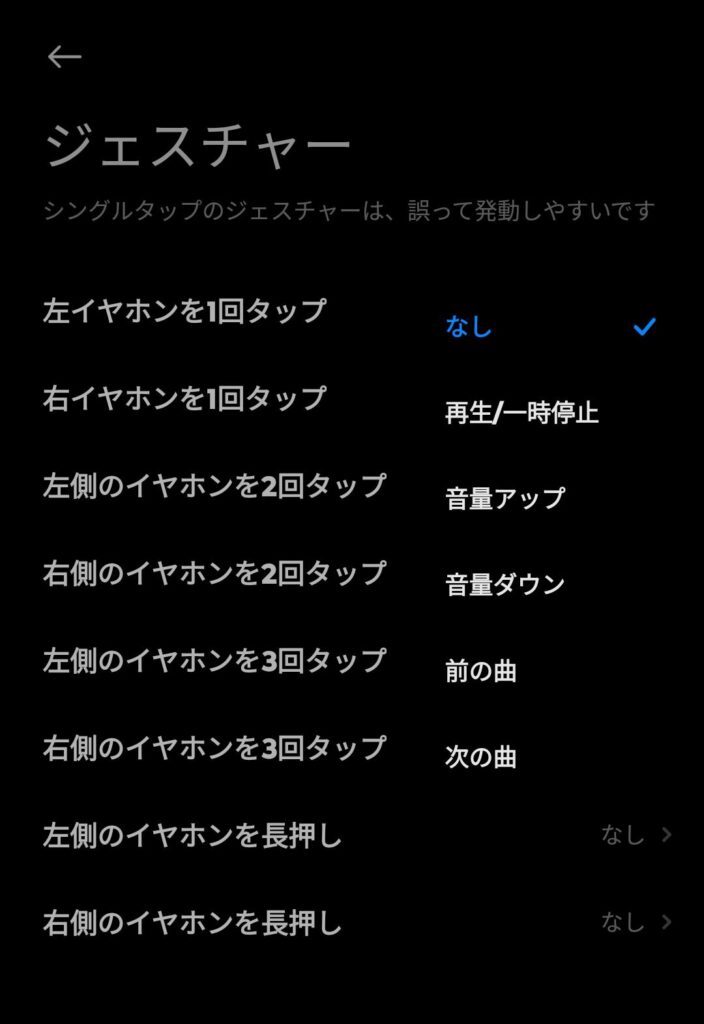
Task: Choose 前の曲 as the action
Action: click(x=481, y=671)
